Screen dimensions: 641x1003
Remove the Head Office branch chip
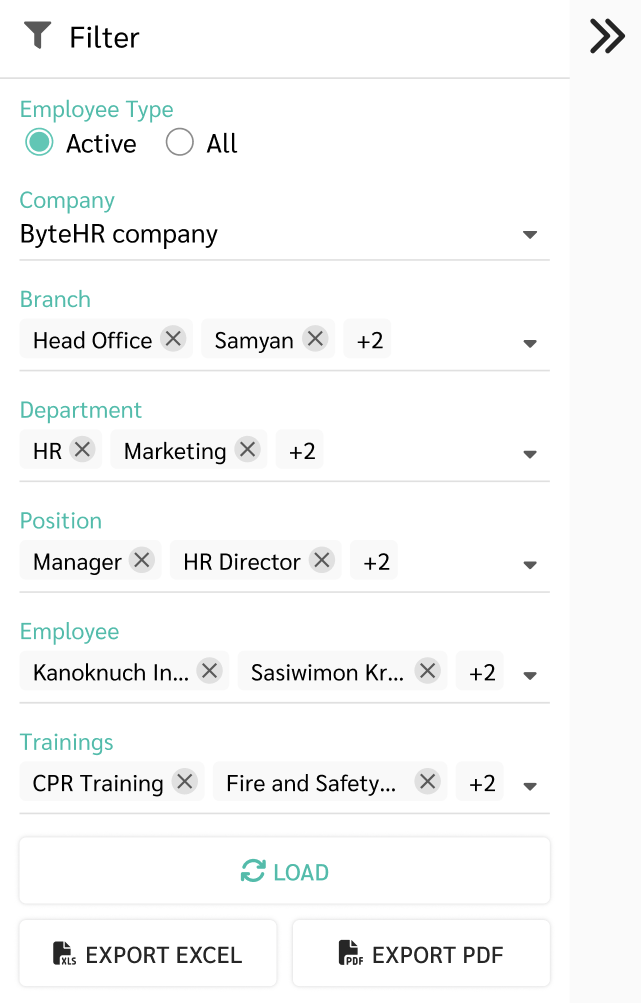173,339
